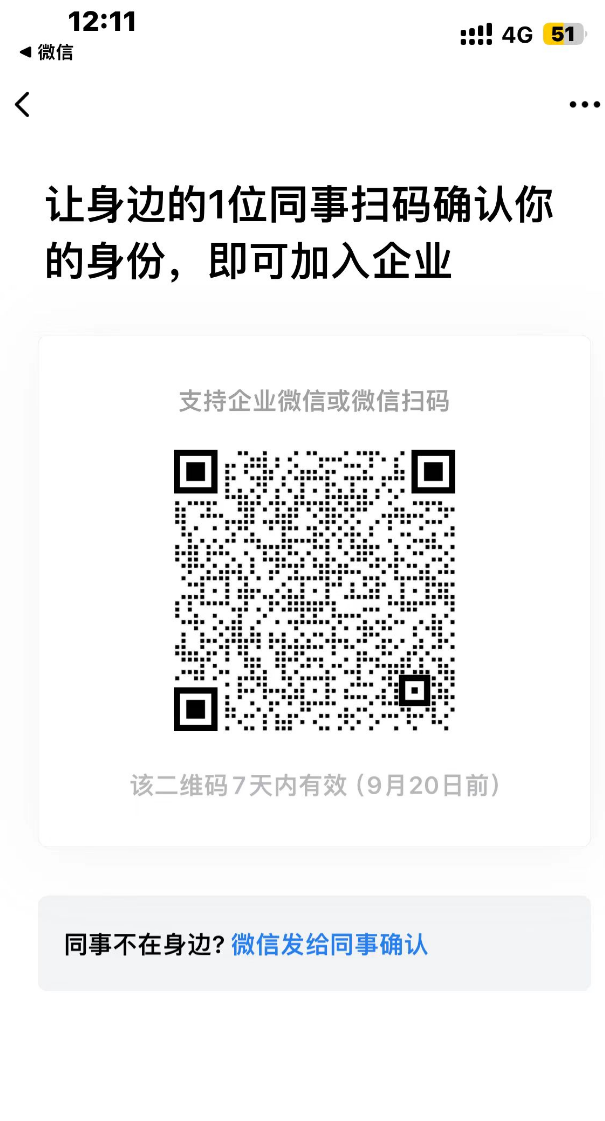The width and height of the screenshot is (605, 1121).
Task: Tap the 微信发给同事确认 link
Action: (329, 944)
